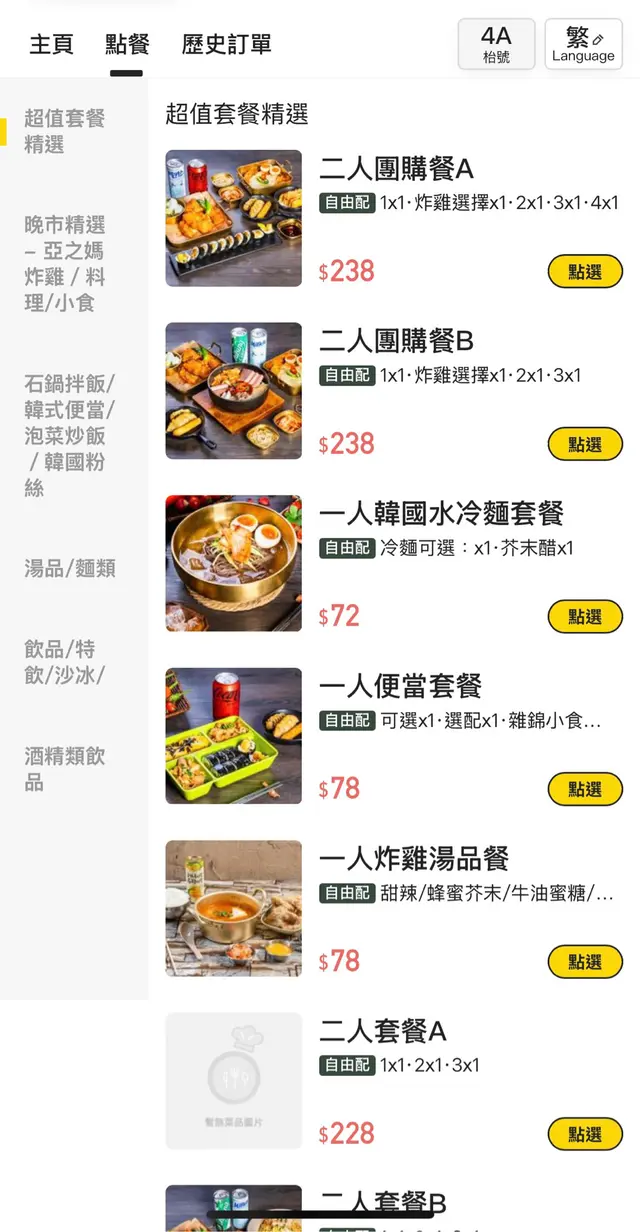This screenshot has width=640, height=1232.
Task: Open the 一人便當套餐 picture
Action: [x=233, y=736]
